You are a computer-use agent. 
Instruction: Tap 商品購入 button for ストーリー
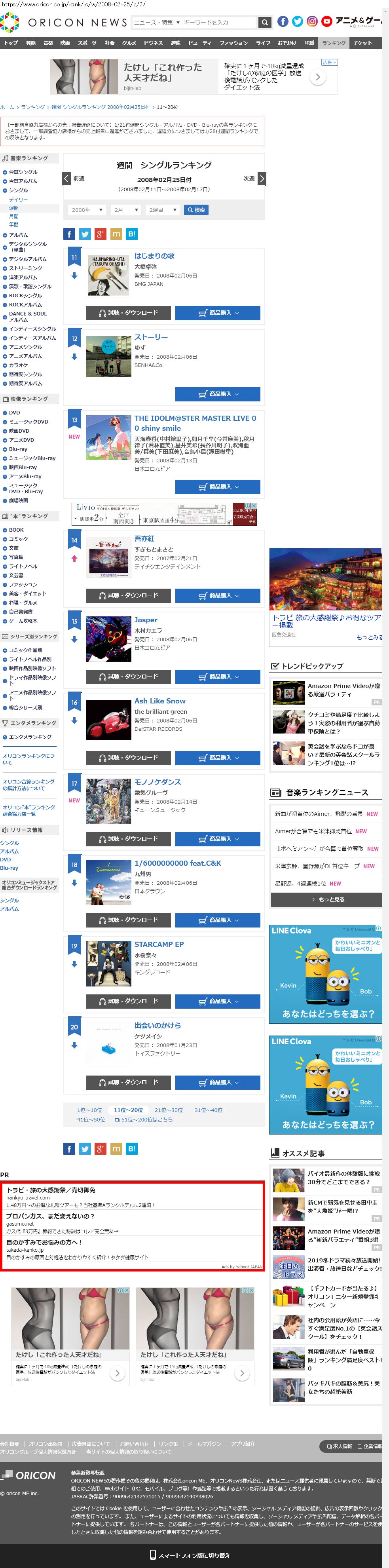pyautogui.click(x=218, y=394)
